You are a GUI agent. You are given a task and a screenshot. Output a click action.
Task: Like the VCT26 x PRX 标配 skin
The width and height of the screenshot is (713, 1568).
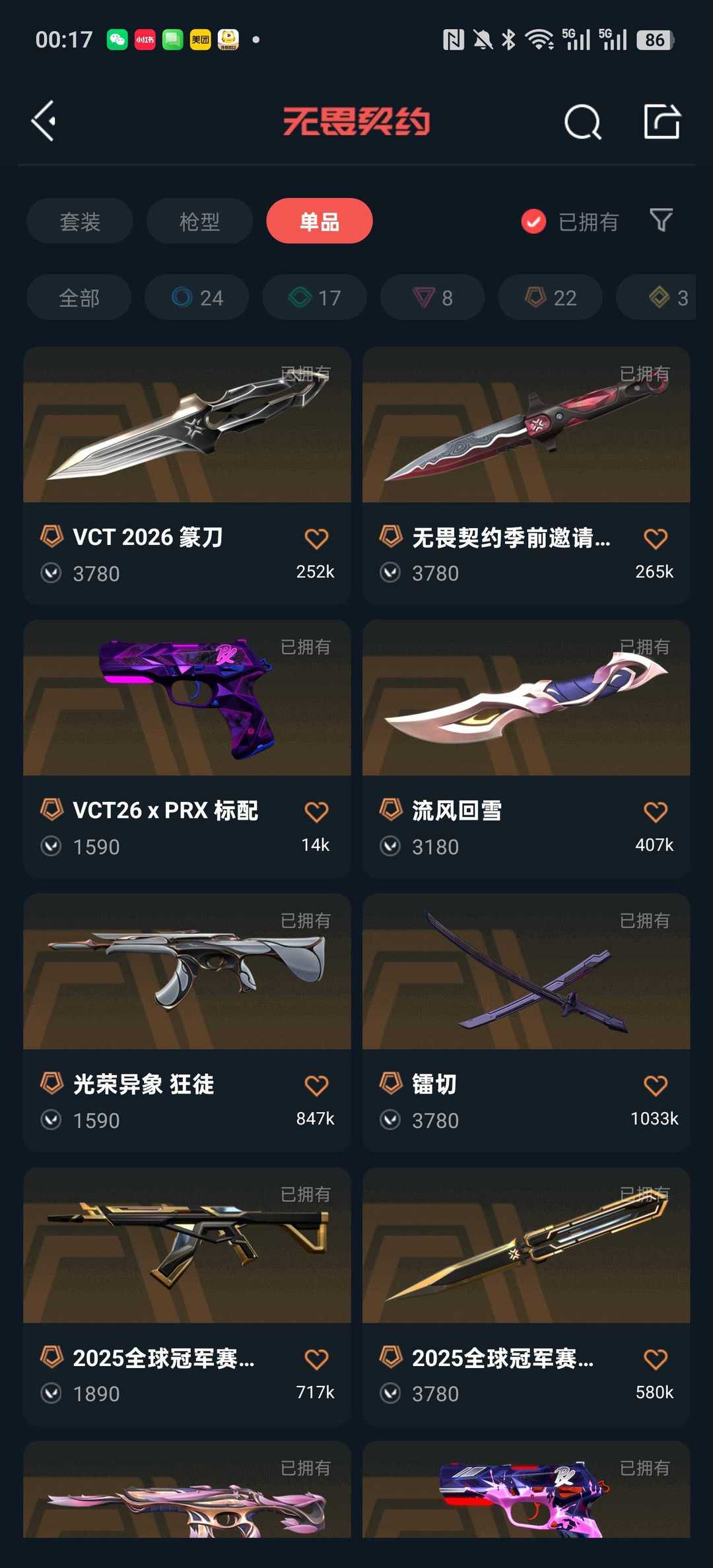click(x=316, y=812)
